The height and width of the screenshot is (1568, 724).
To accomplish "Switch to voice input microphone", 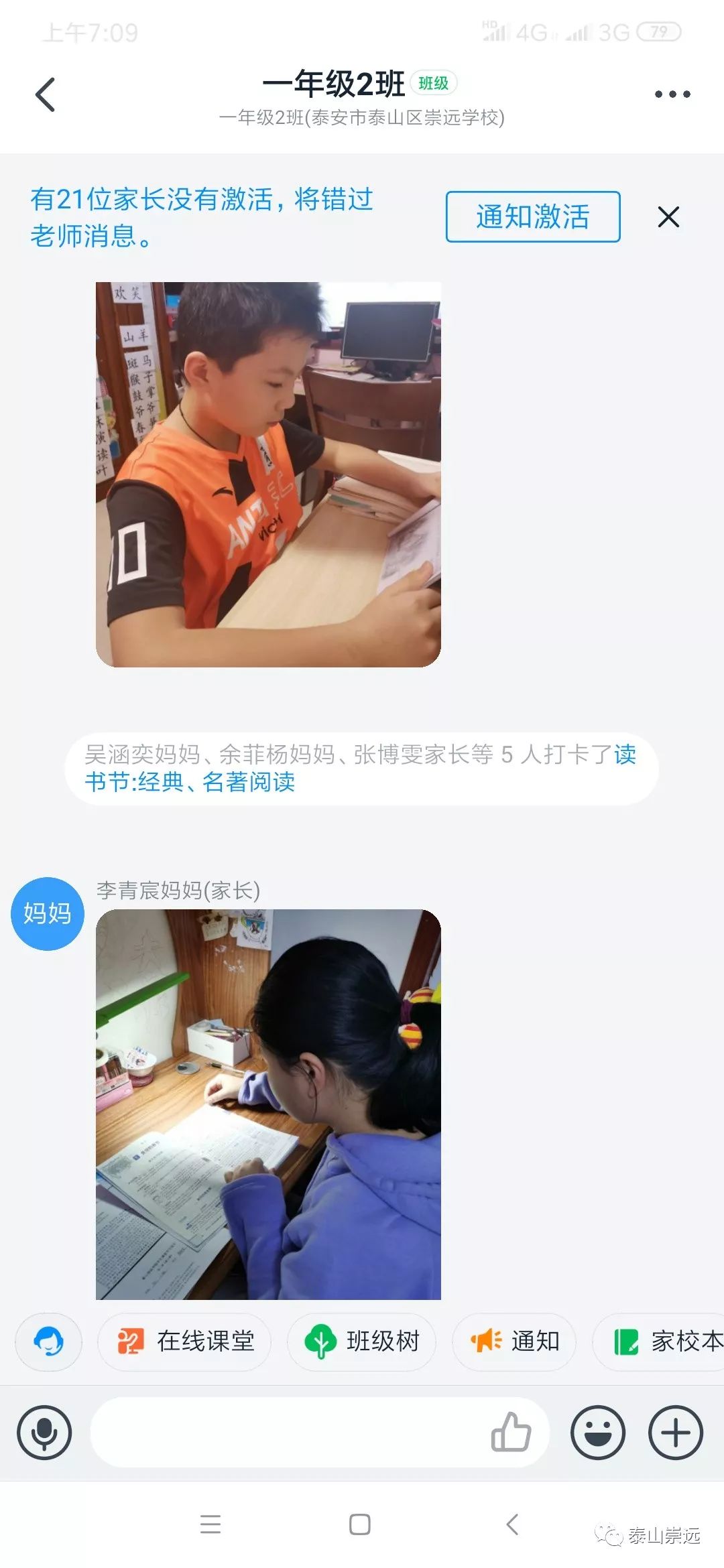I will pyautogui.click(x=44, y=1433).
